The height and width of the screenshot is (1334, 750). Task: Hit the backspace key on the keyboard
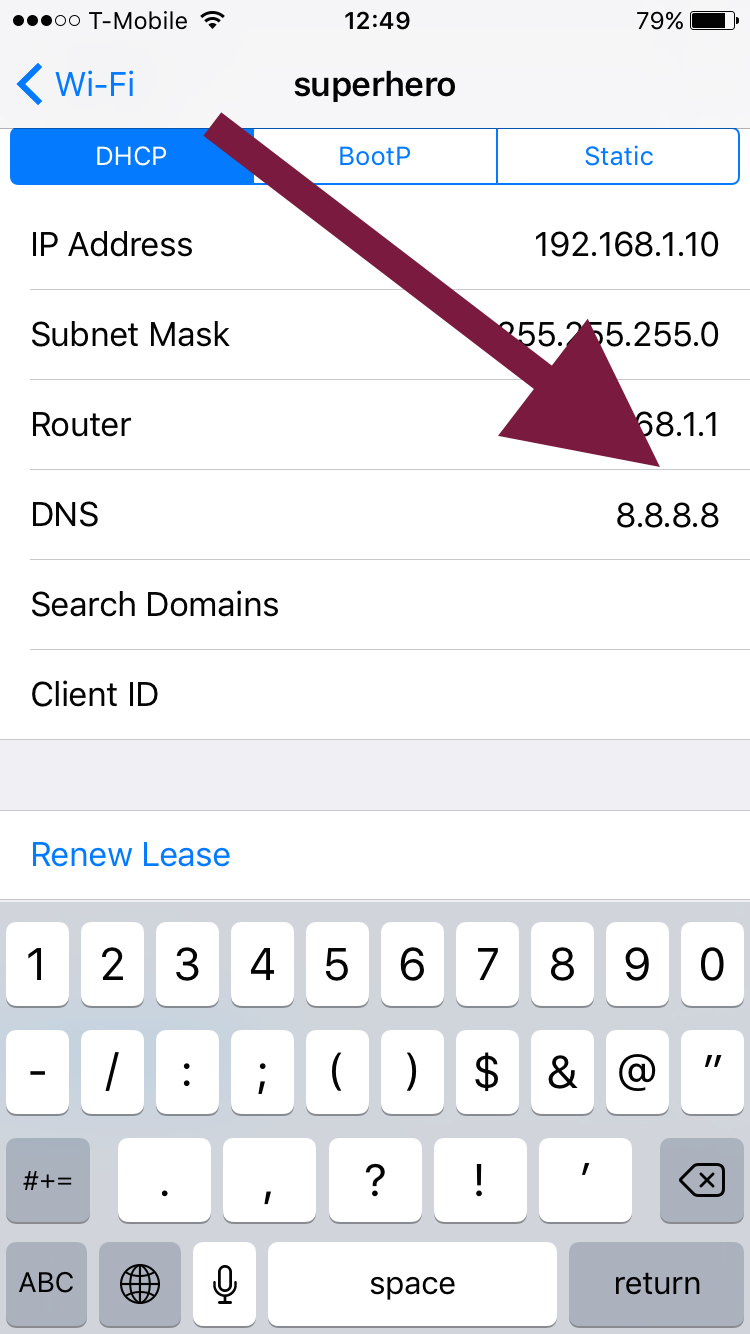[701, 1182]
